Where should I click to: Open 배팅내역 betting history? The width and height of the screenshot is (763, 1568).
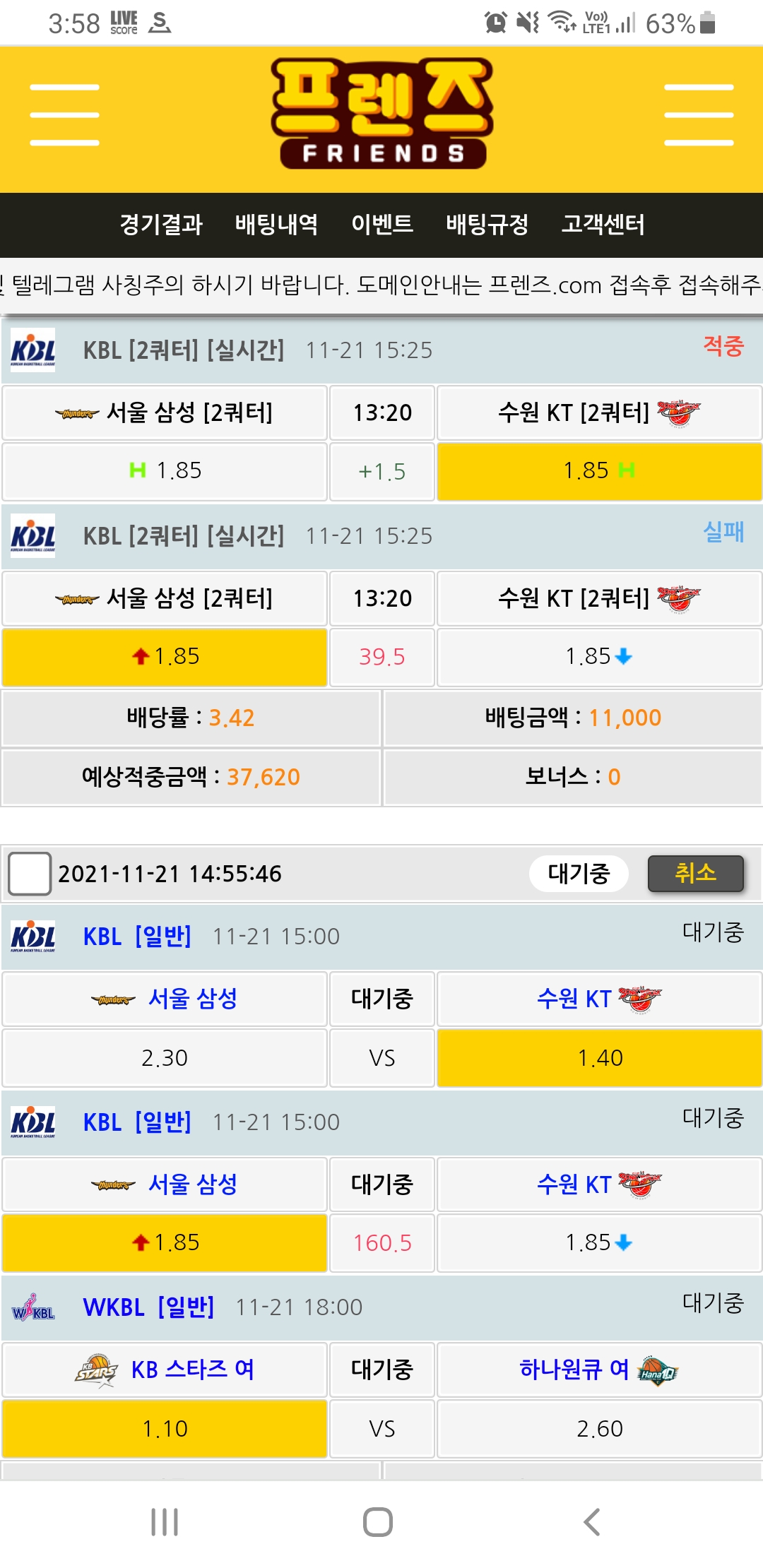pyautogui.click(x=276, y=225)
